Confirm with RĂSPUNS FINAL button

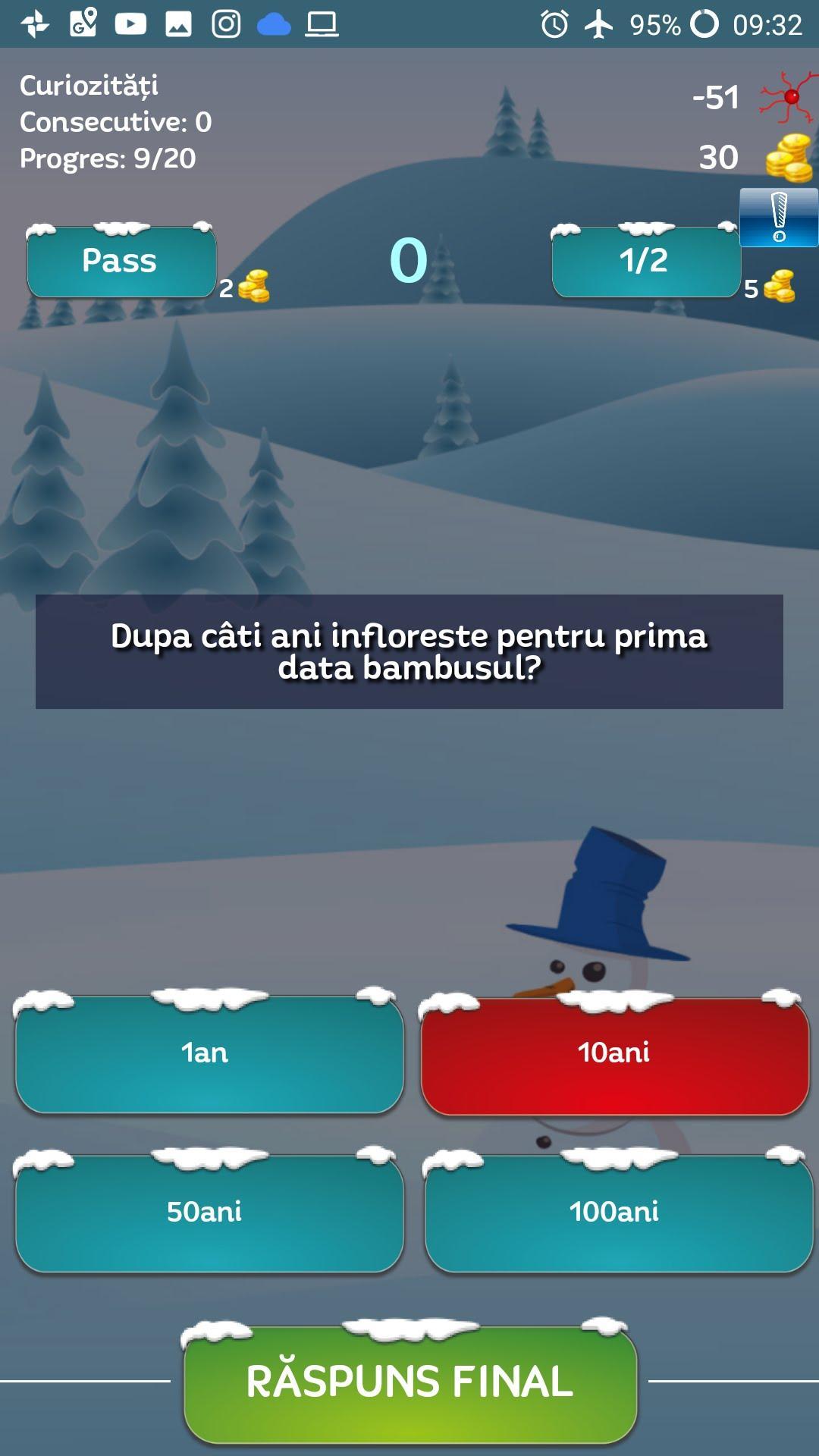point(409,1382)
